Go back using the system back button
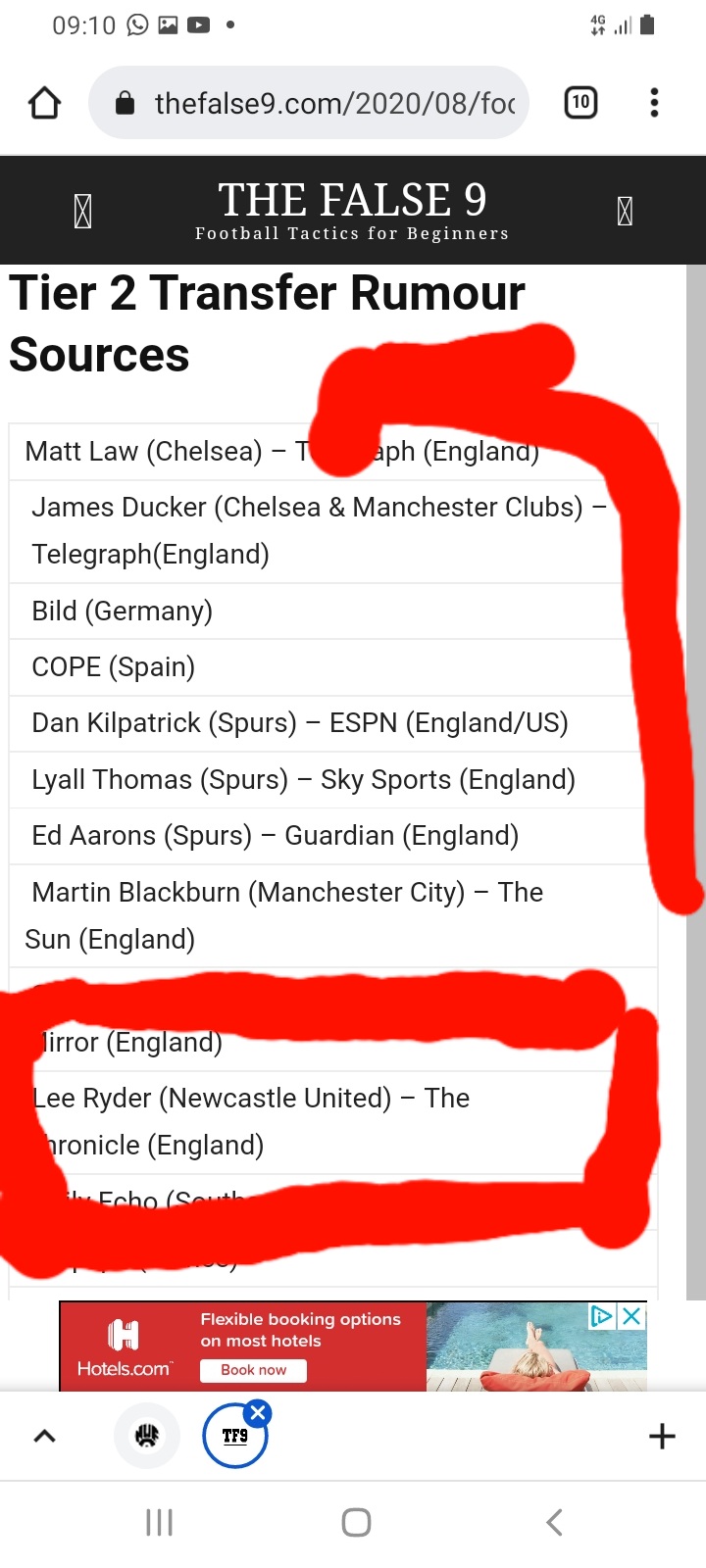Screen dimensions: 706x1568 tap(554, 1522)
